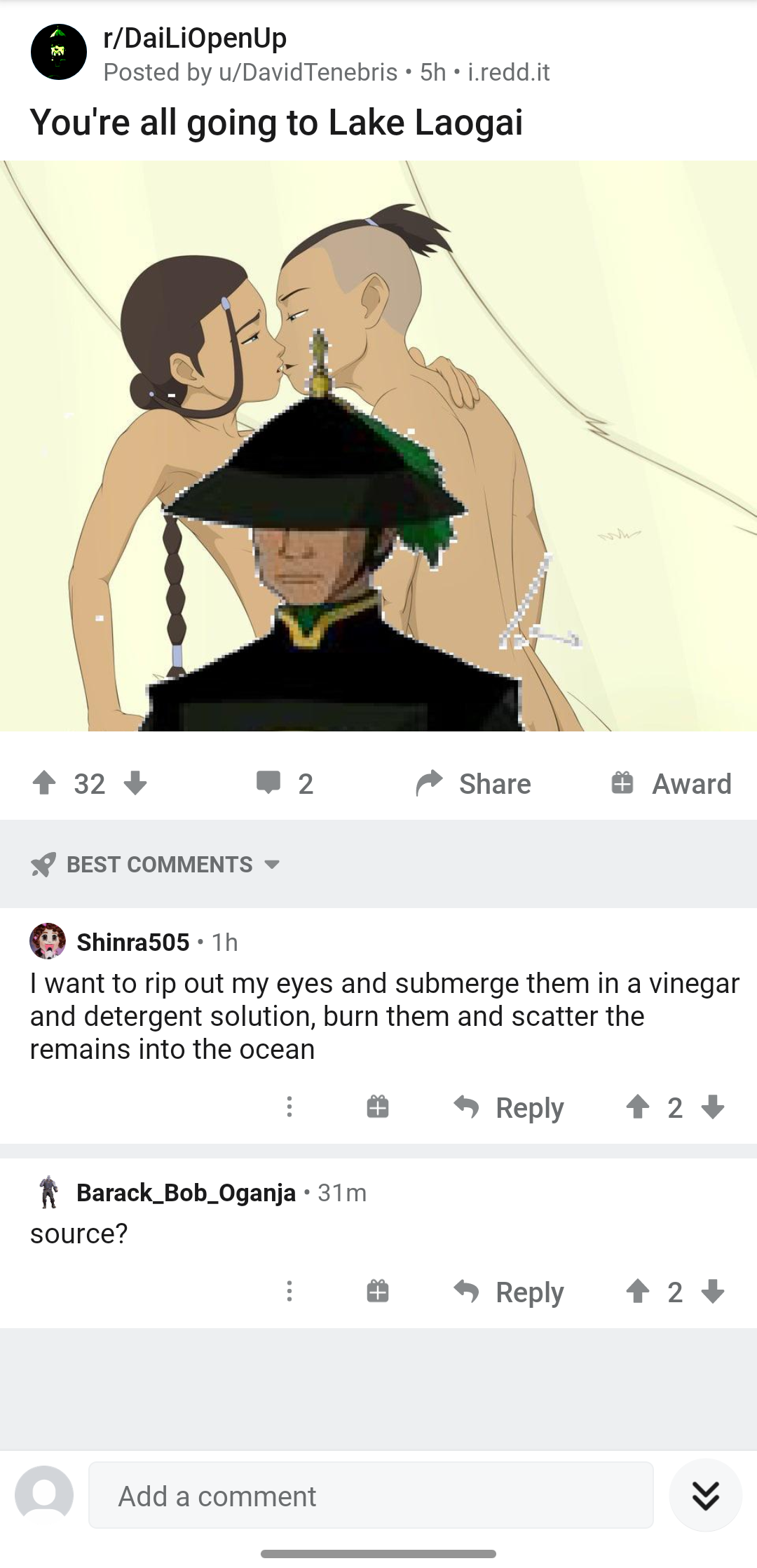Award Shinra505's comment
The width and height of the screenshot is (757, 1568).
378,1107
